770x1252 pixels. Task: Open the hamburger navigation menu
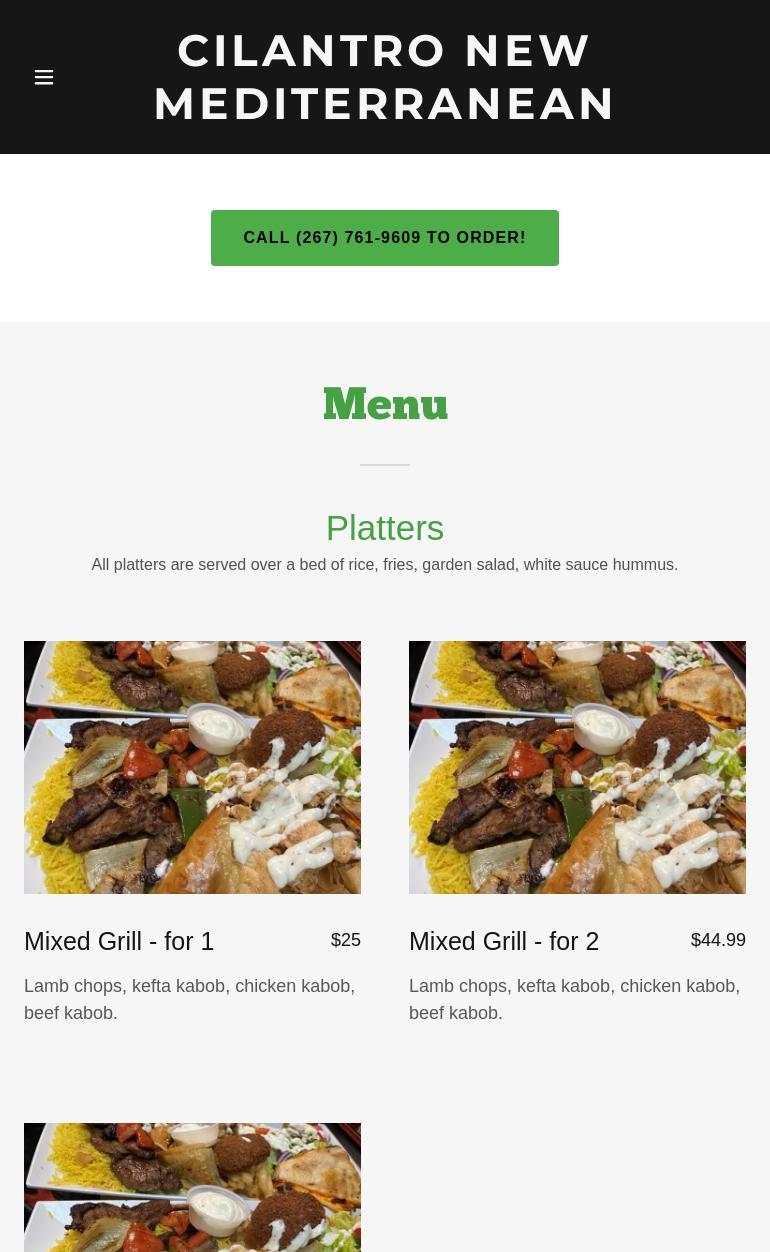pyautogui.click(x=44, y=77)
